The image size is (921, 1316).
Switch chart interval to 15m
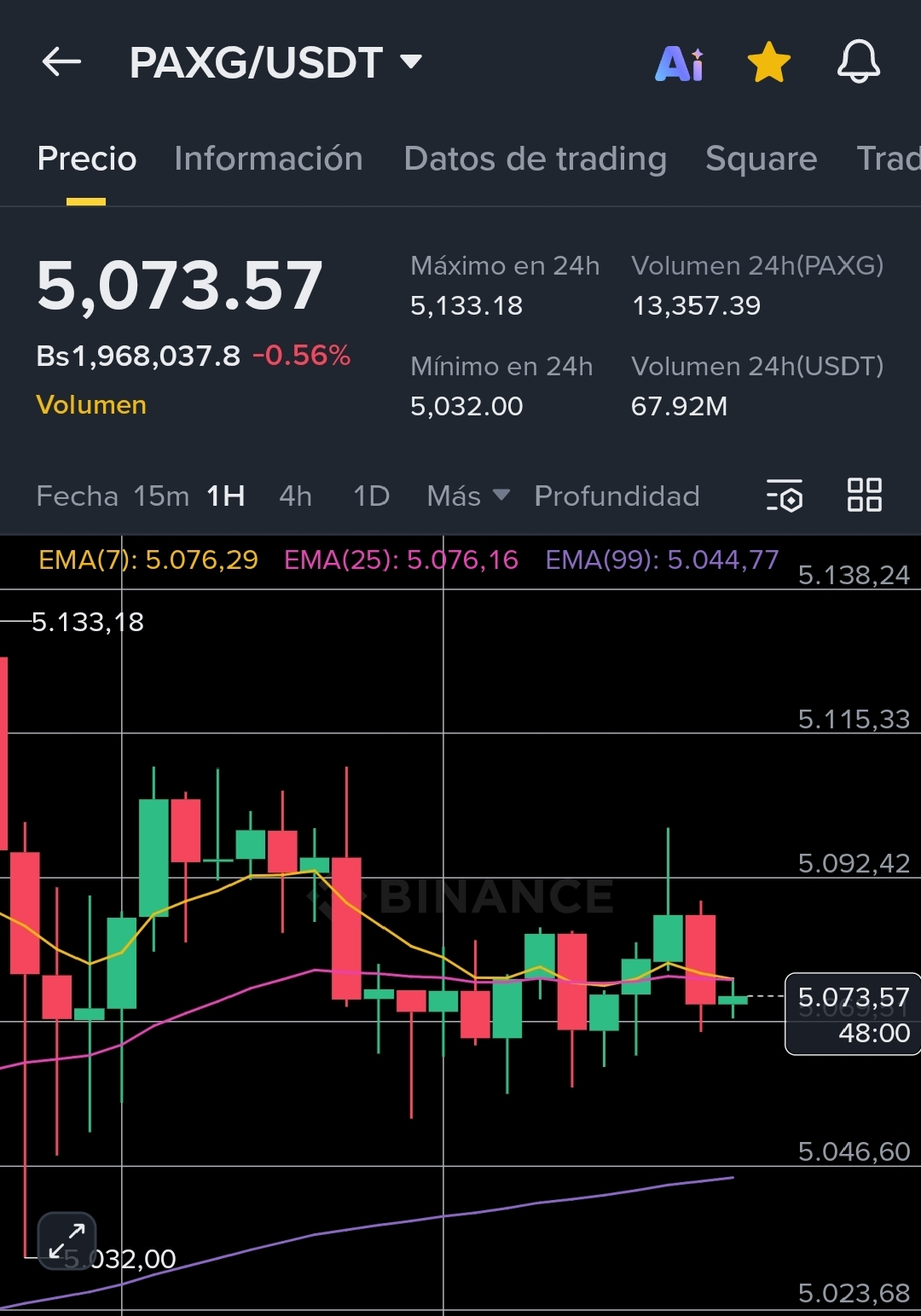click(x=161, y=496)
